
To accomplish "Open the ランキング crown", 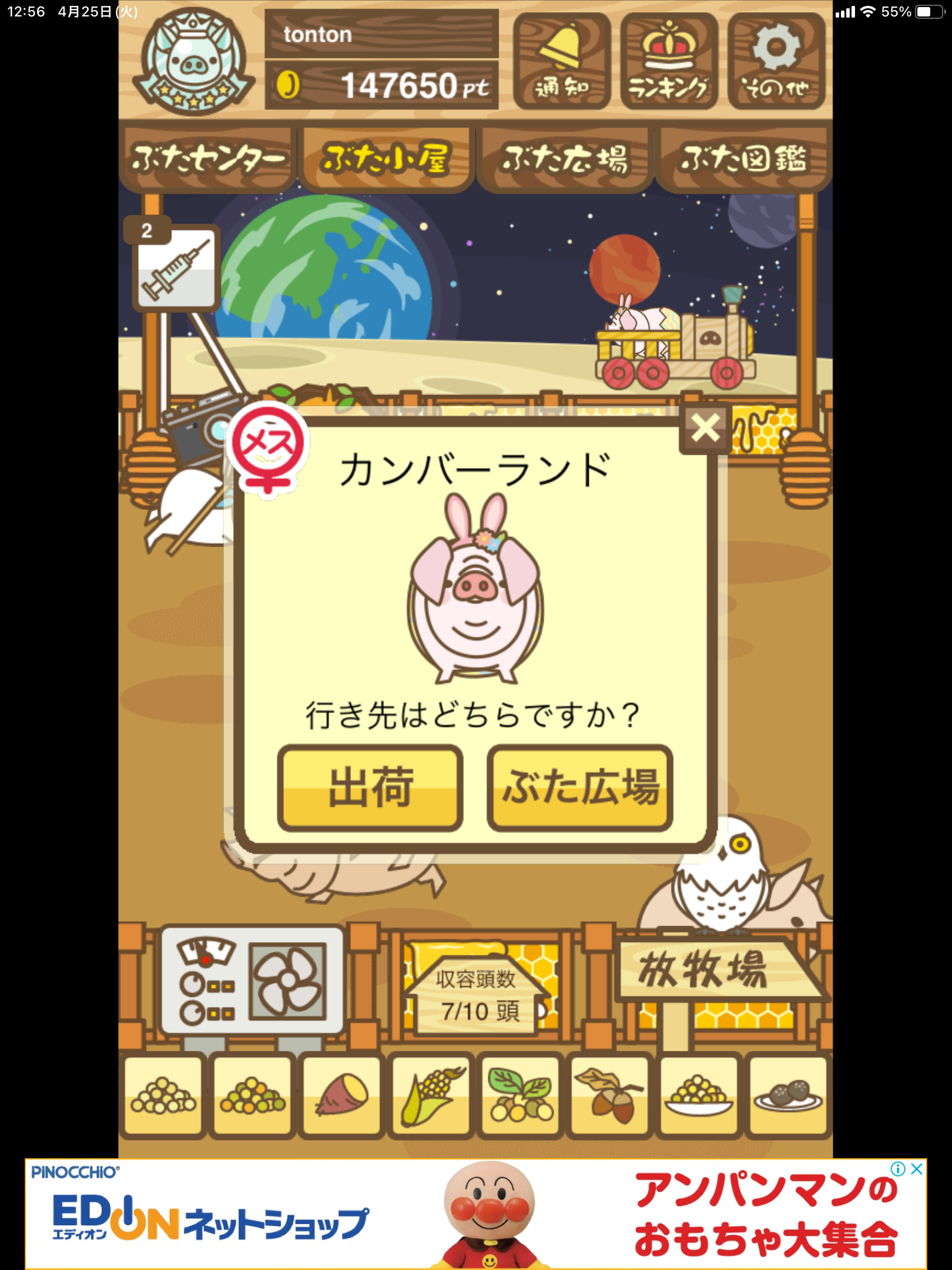I will click(x=669, y=62).
